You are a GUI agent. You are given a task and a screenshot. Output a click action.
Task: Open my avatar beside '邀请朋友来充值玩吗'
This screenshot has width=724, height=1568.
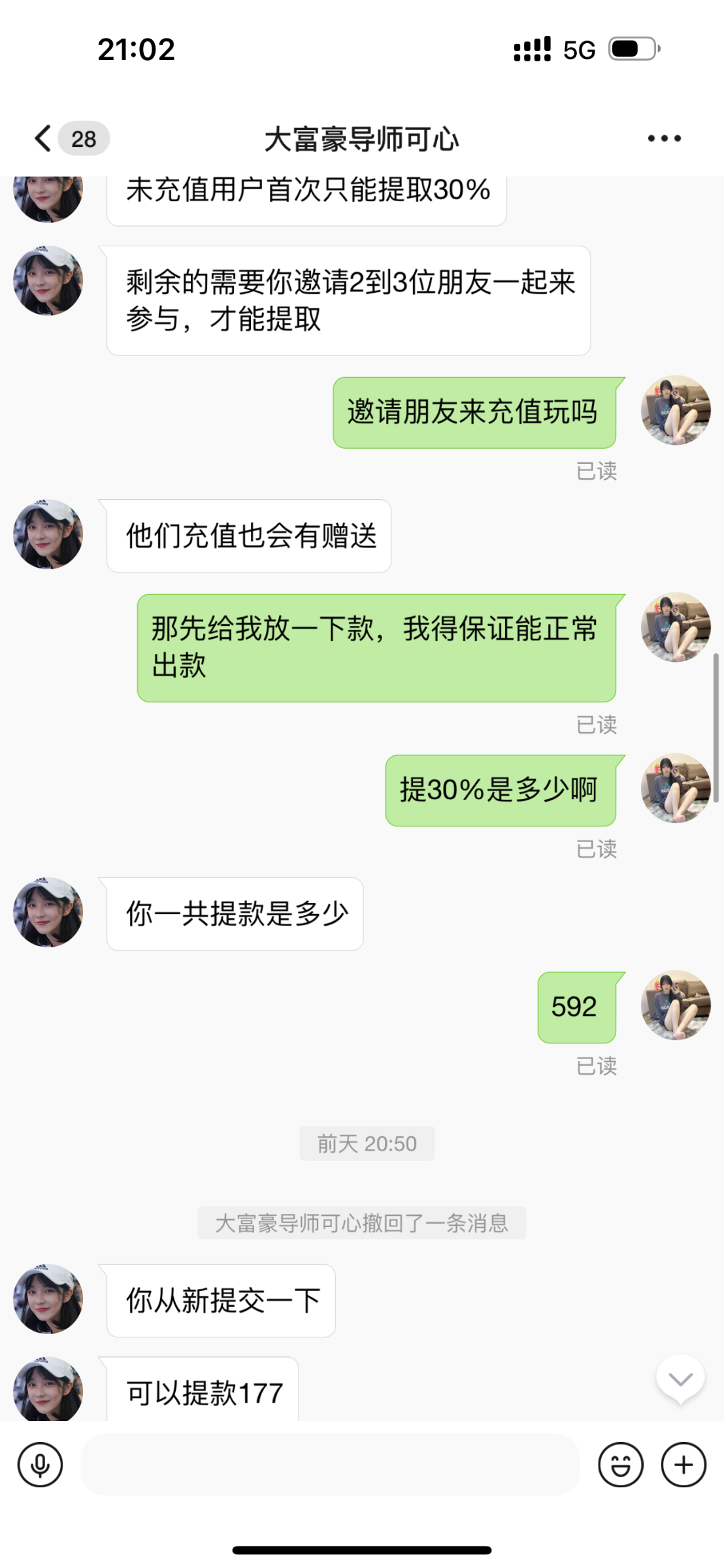point(676,410)
